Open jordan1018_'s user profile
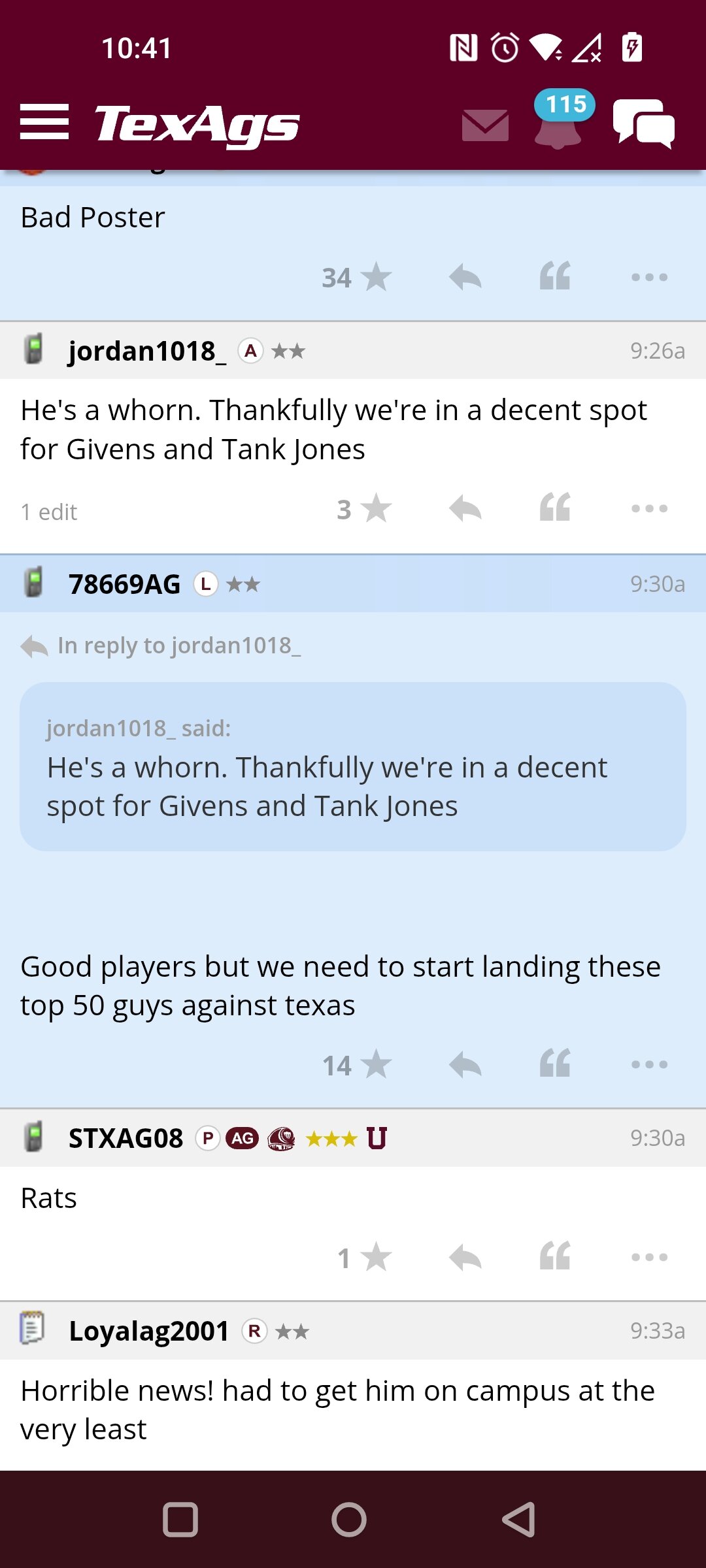The image size is (706, 1568). (x=147, y=351)
